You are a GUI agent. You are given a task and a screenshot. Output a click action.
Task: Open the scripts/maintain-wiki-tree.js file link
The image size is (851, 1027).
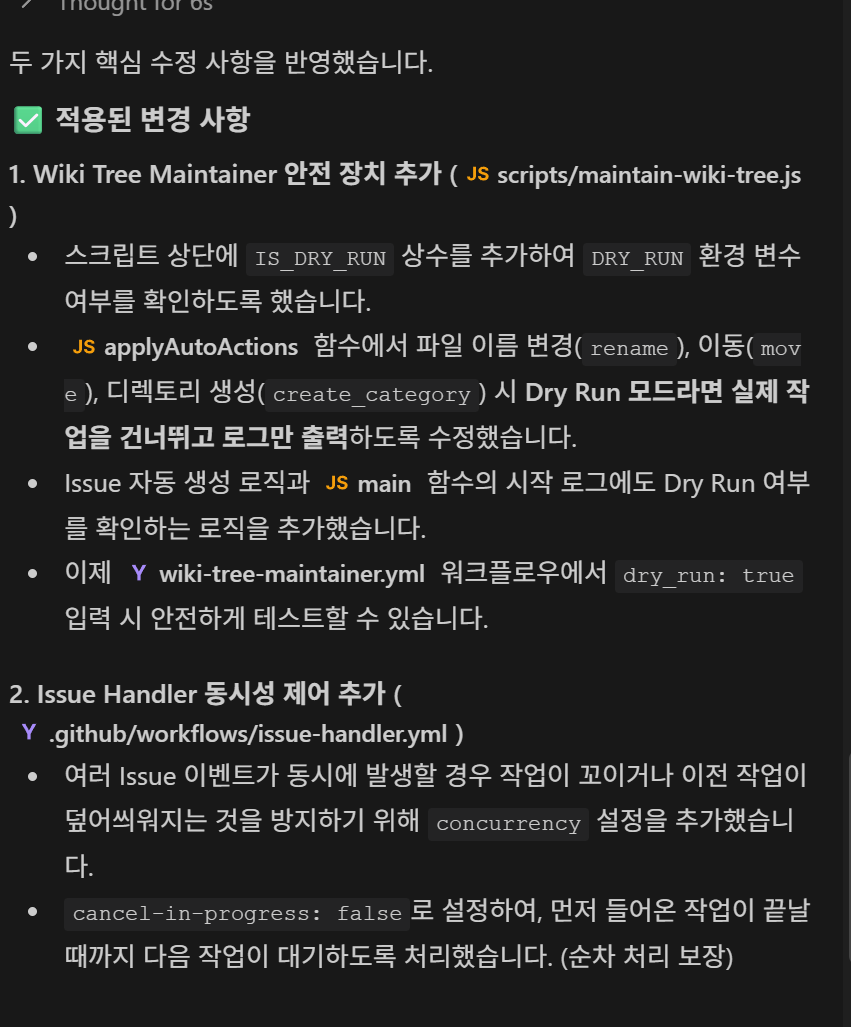click(648, 175)
